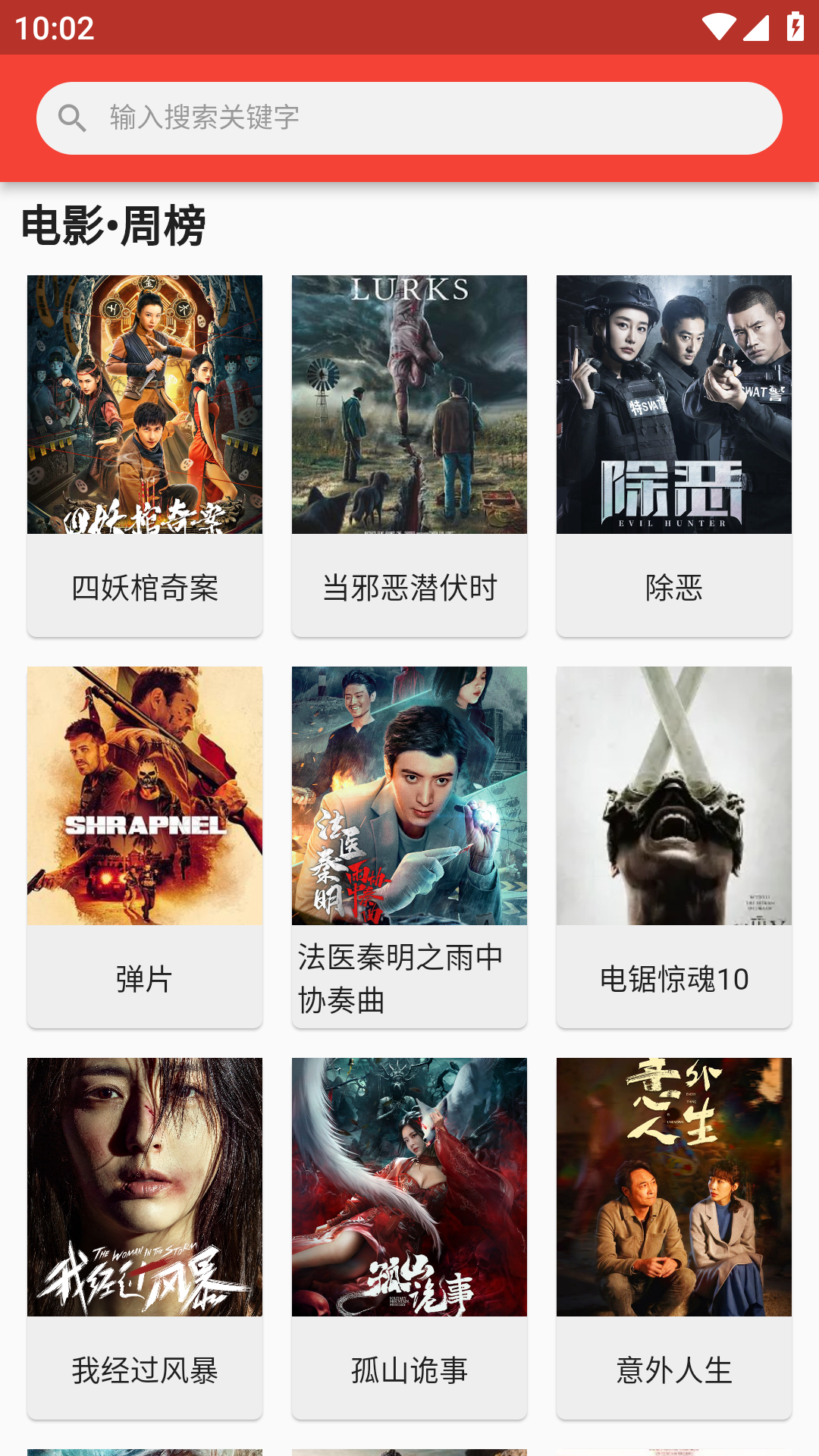Open the movie 当邪恶潜伏时
This screenshot has height=1456, width=819.
(409, 455)
